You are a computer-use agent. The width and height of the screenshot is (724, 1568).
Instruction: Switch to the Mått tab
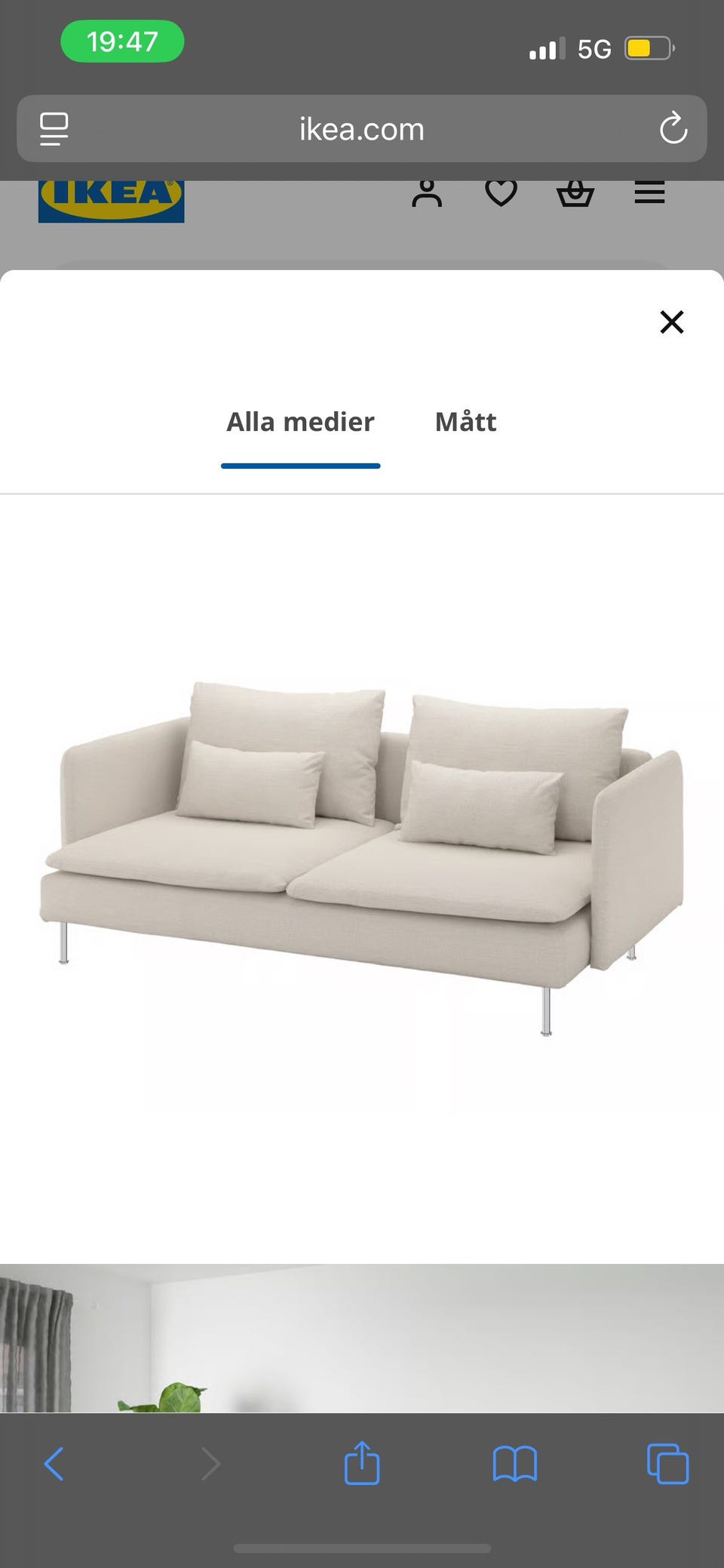coord(465,422)
